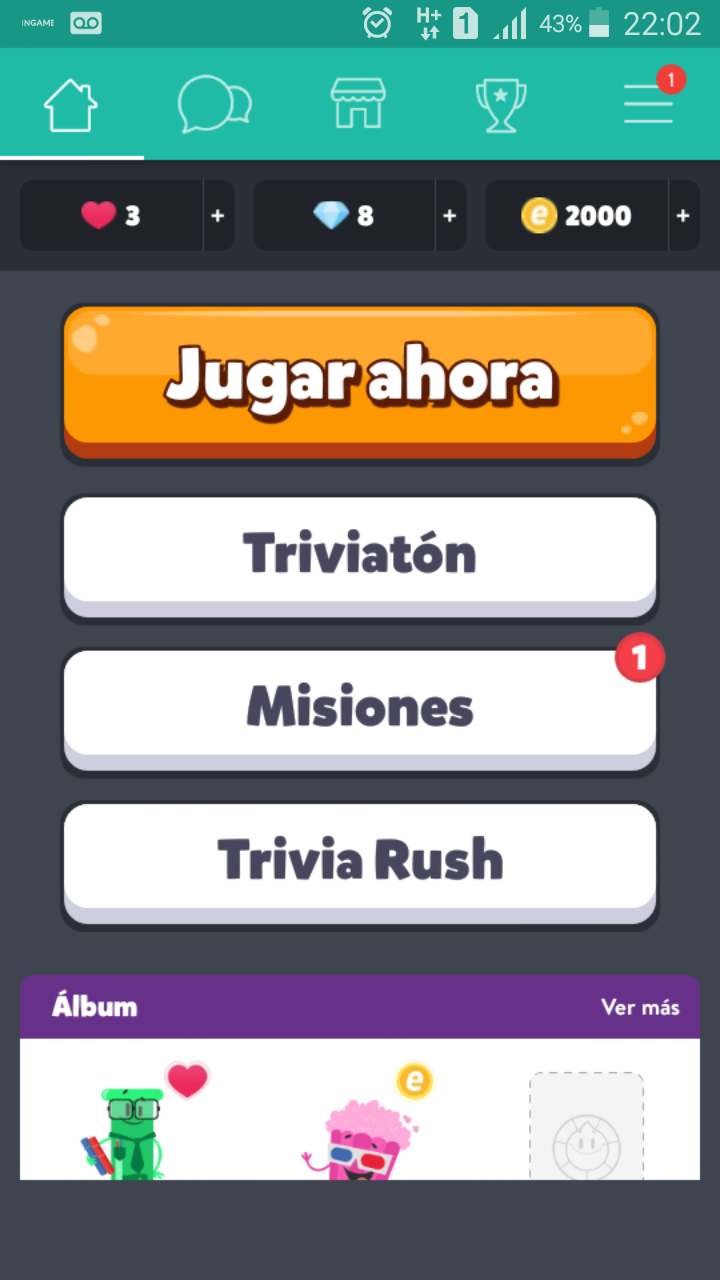The width and height of the screenshot is (720, 1280).
Task: Tap Ver más in the Álbum section
Action: [640, 1007]
